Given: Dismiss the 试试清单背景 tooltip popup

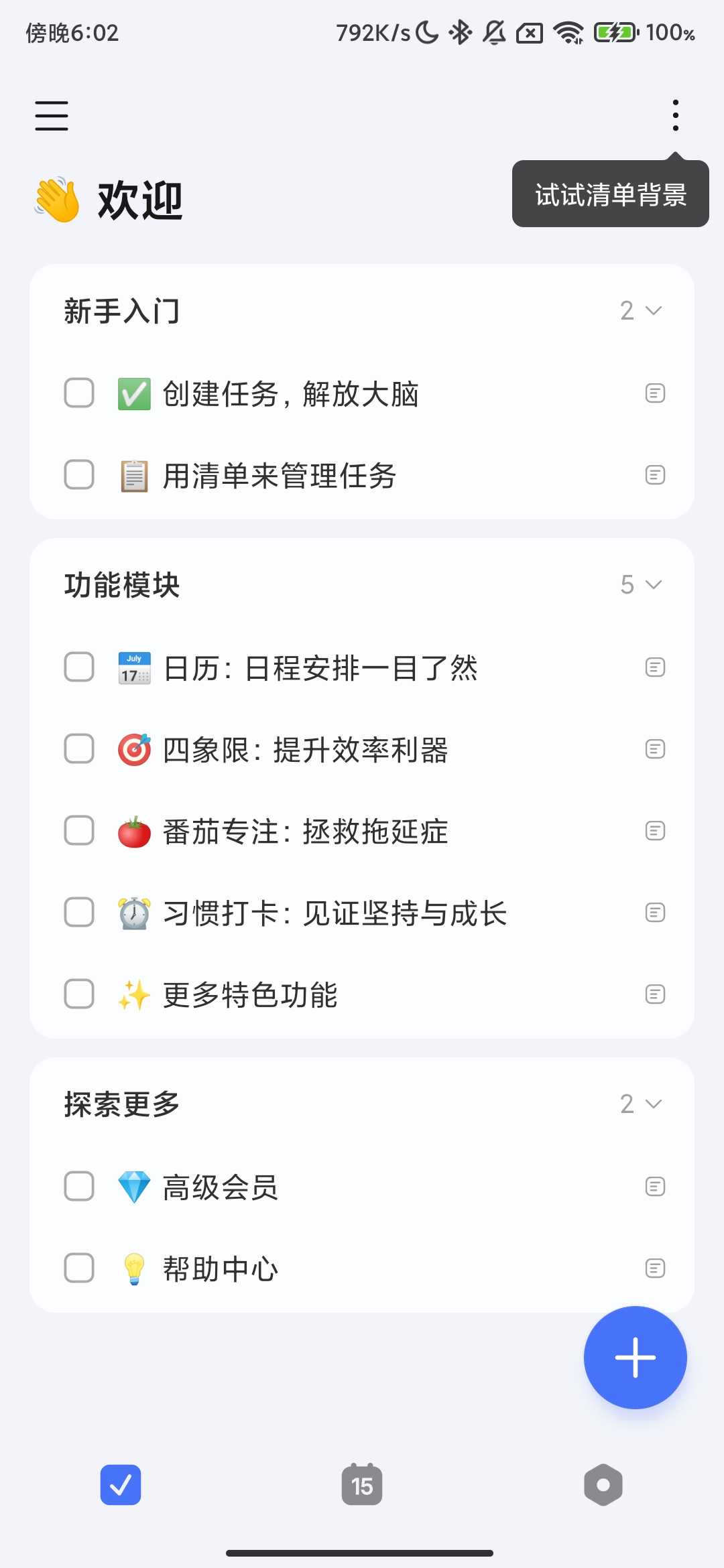Looking at the screenshot, I should click(x=609, y=194).
